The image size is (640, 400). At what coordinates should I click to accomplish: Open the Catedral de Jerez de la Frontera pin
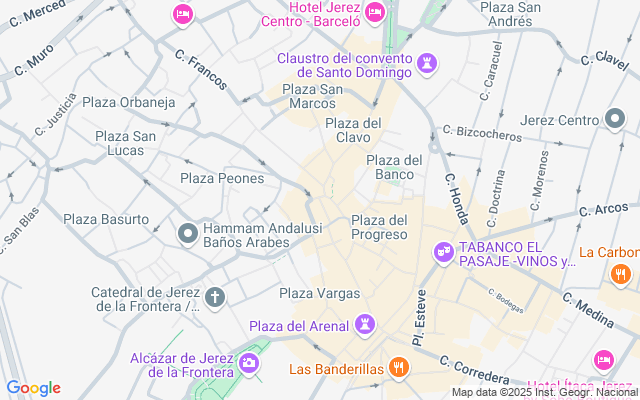point(215,298)
